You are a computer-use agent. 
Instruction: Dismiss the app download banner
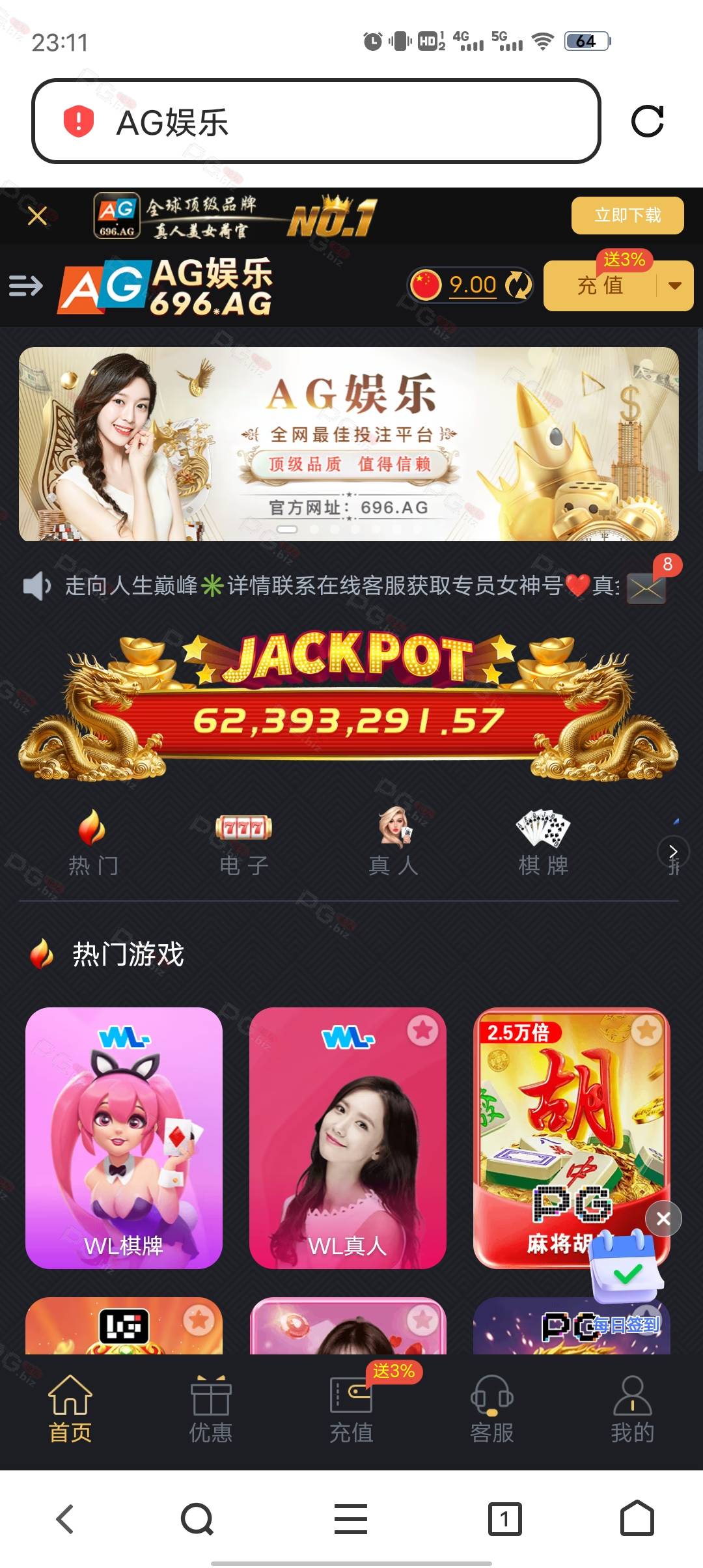point(38,216)
